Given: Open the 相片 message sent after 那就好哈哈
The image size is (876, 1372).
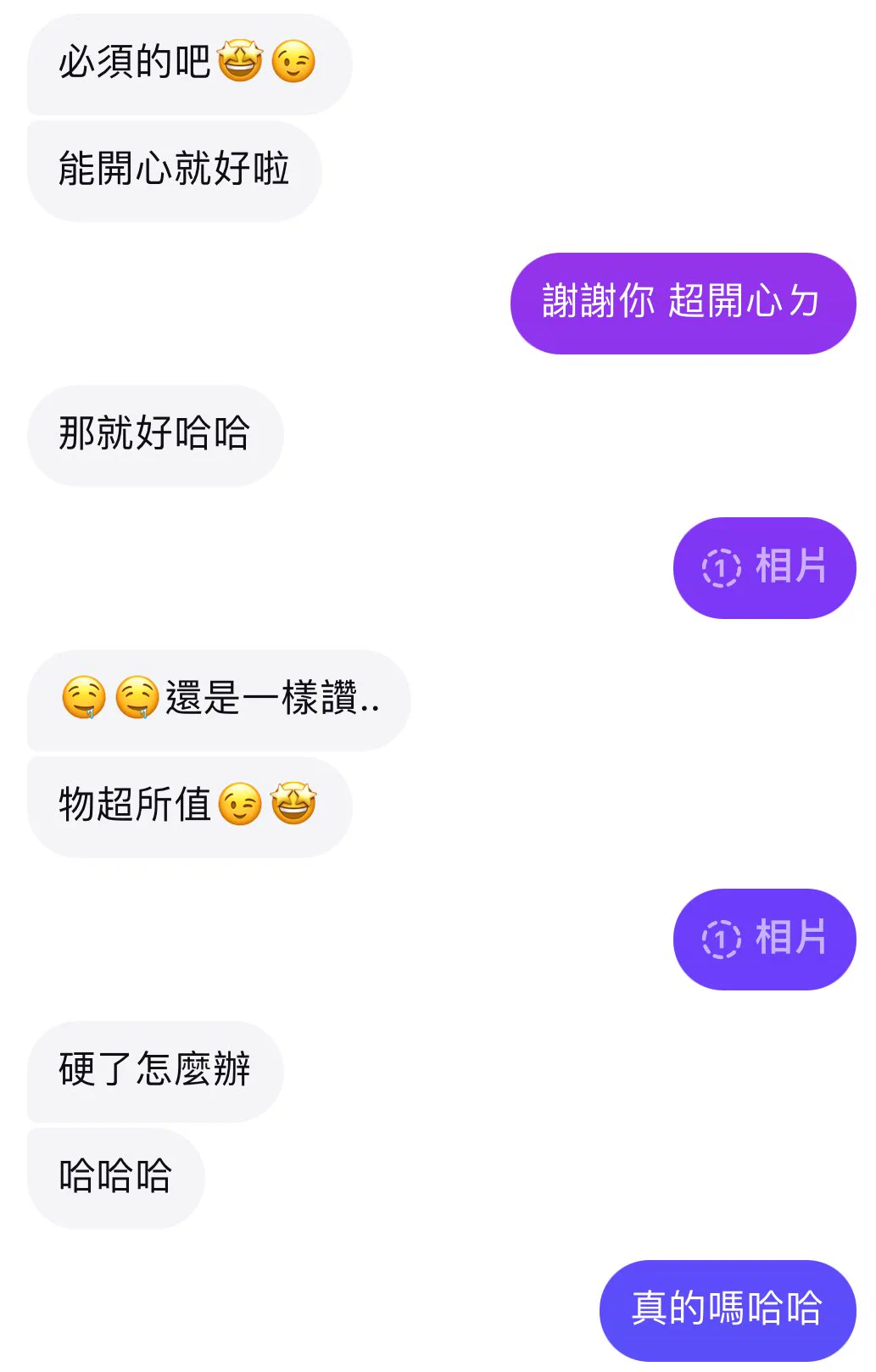Looking at the screenshot, I should tap(764, 567).
